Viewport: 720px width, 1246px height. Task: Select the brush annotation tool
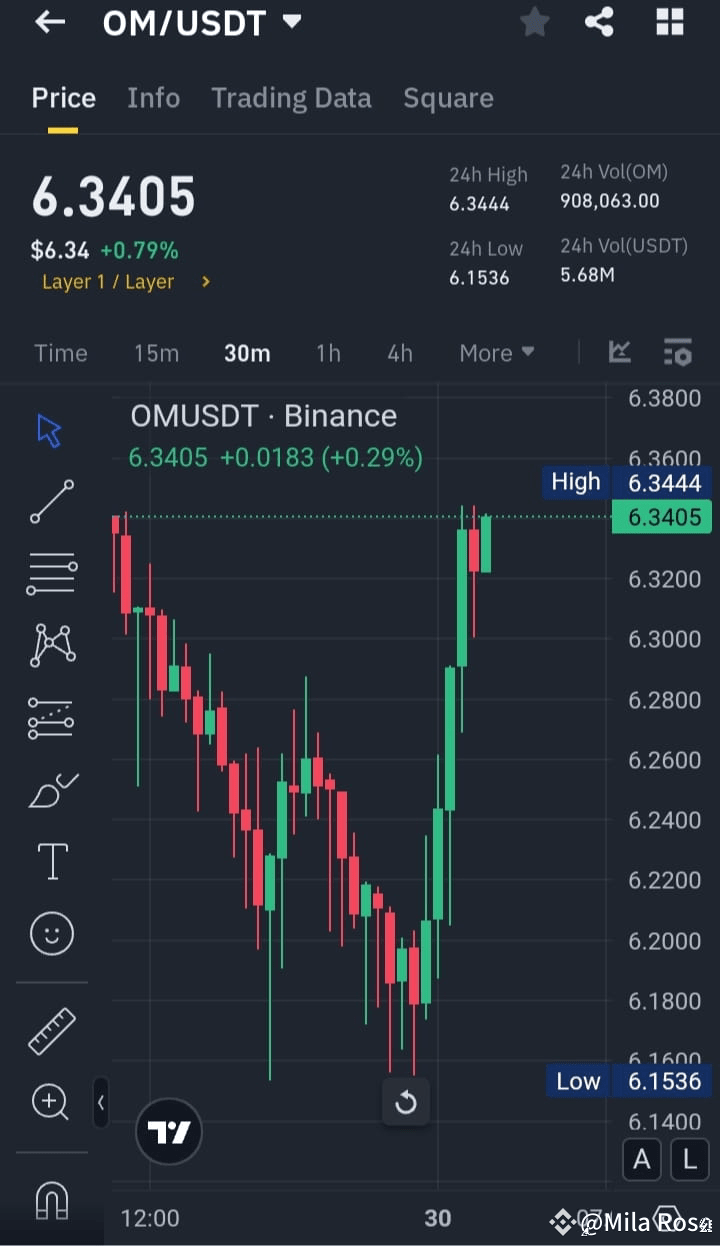click(x=49, y=789)
